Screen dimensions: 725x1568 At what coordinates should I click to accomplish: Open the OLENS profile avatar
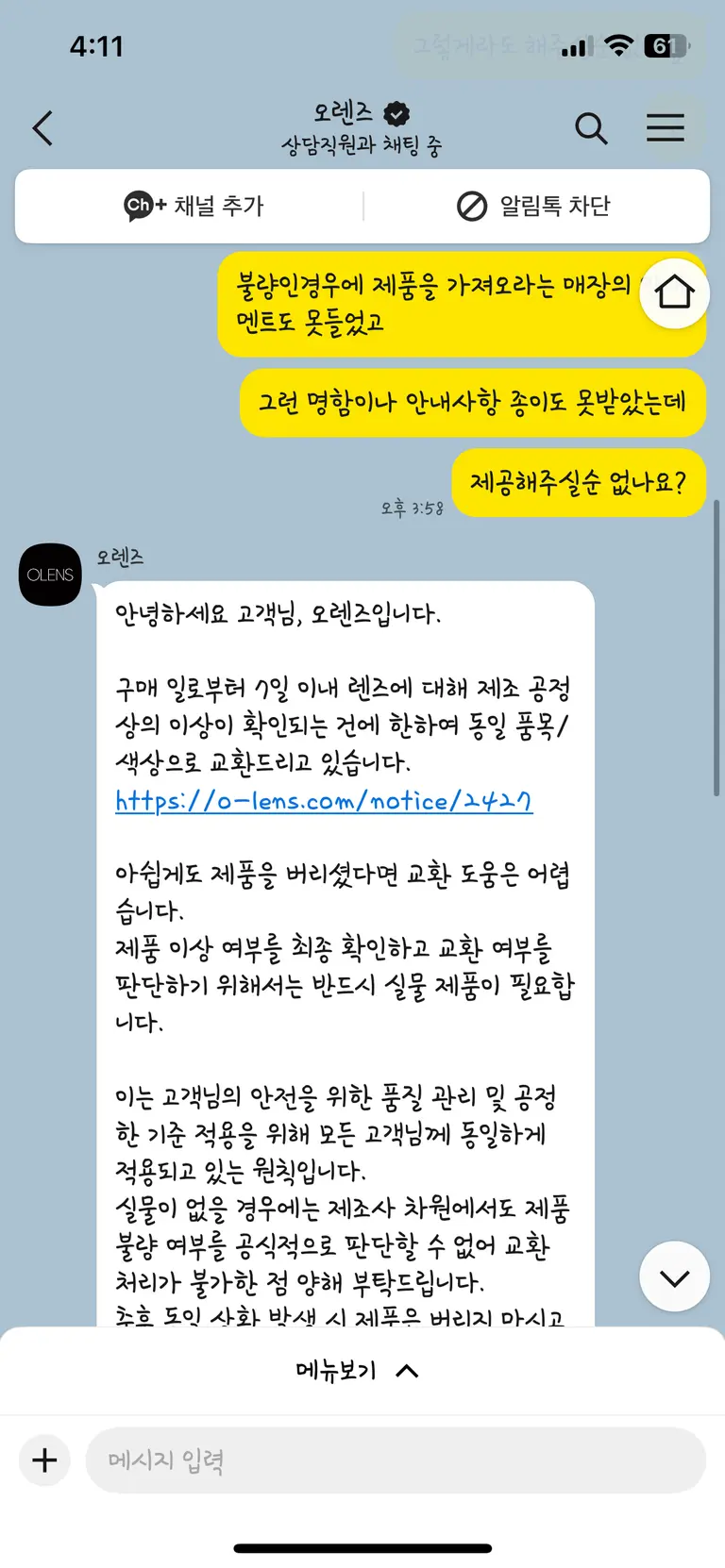pos(49,574)
